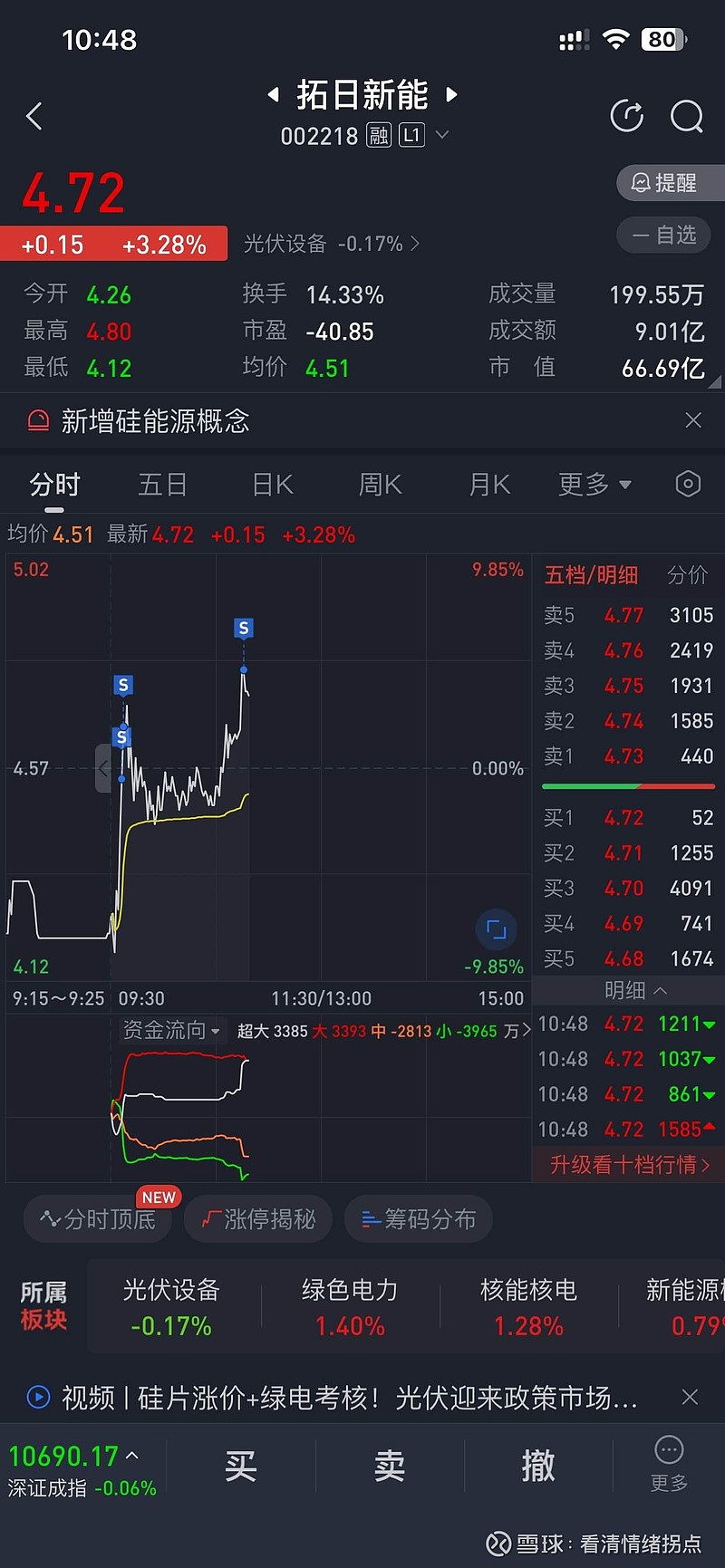Remove stock from 自选 watchlist
Image resolution: width=725 pixels, height=1568 pixels.
[x=663, y=236]
